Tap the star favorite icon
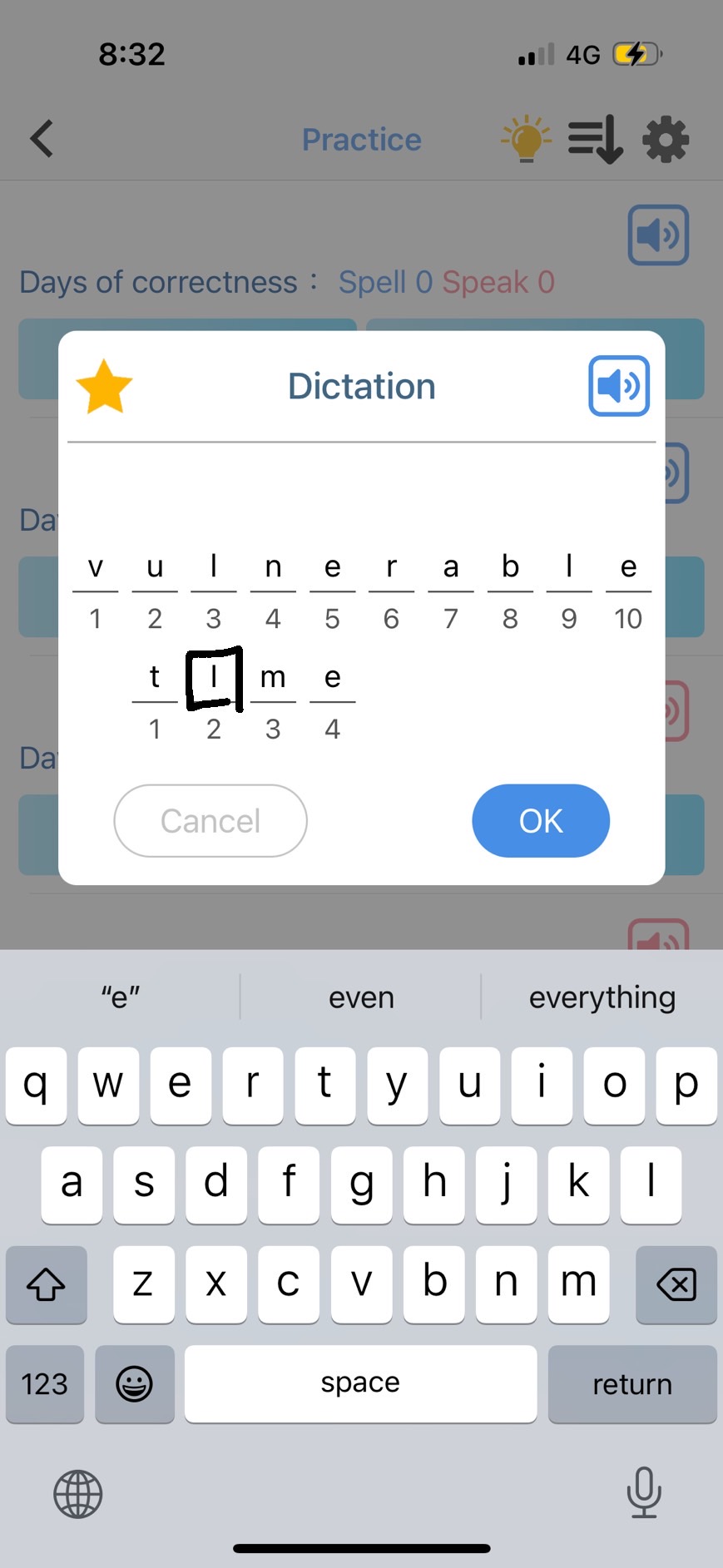 click(x=104, y=387)
